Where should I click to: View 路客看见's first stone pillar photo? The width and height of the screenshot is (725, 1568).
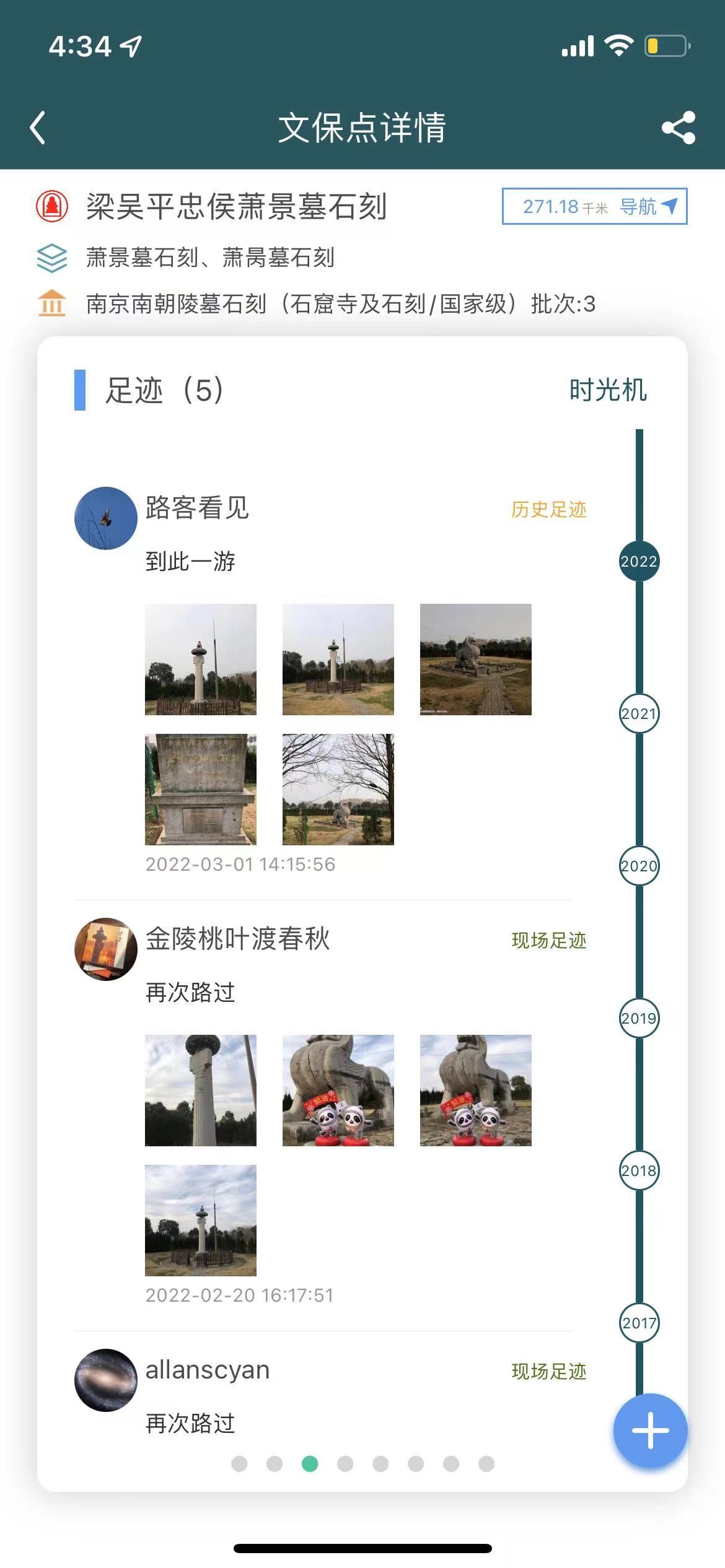coord(201,660)
